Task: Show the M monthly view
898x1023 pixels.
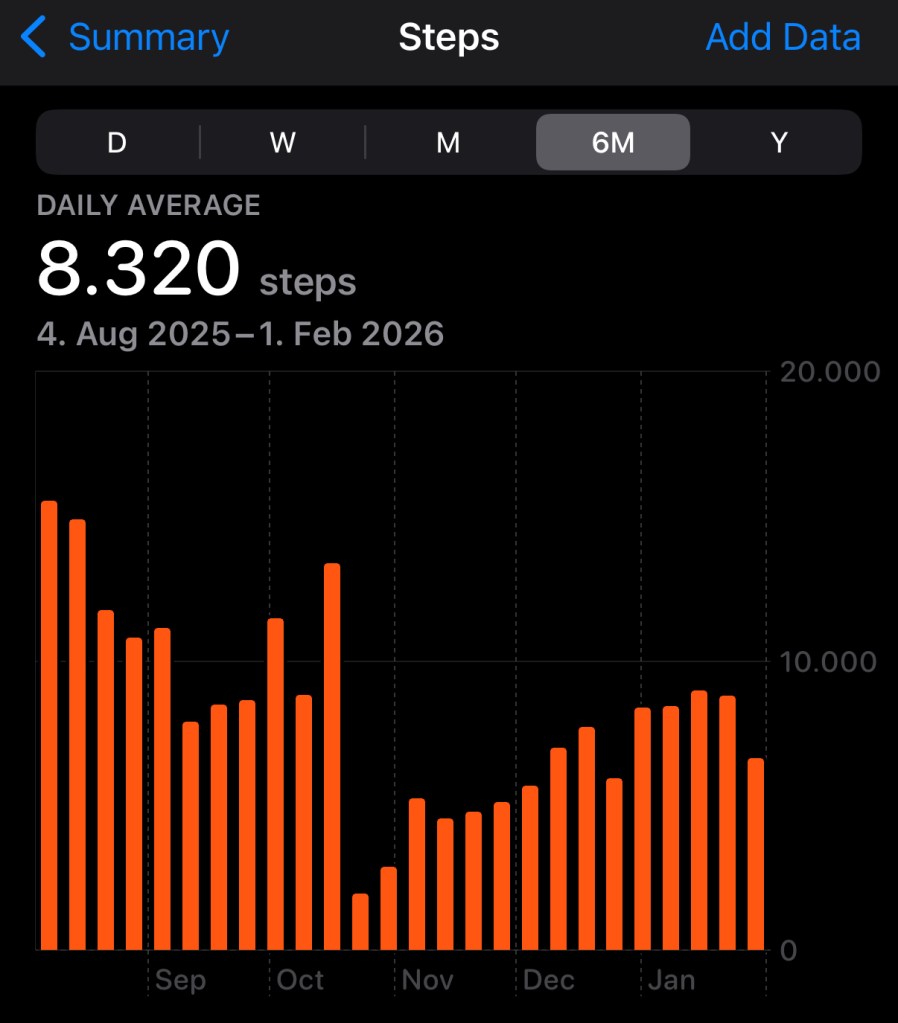Action: click(x=448, y=143)
